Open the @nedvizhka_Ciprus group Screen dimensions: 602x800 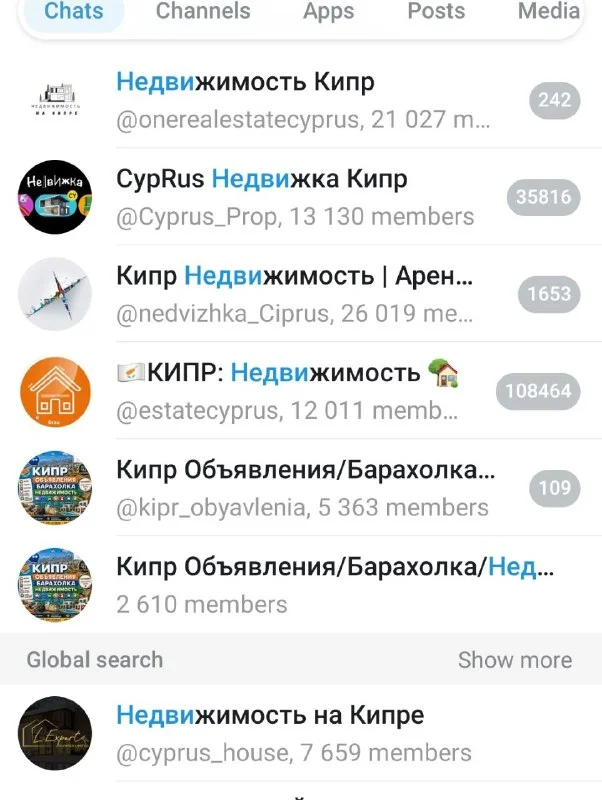point(301,294)
